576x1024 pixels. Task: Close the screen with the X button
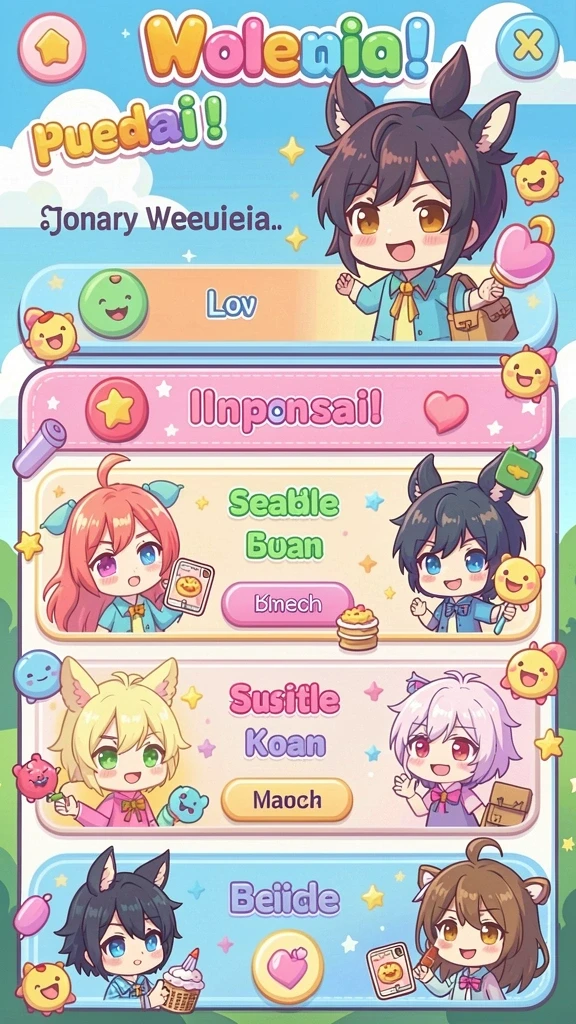click(x=527, y=46)
